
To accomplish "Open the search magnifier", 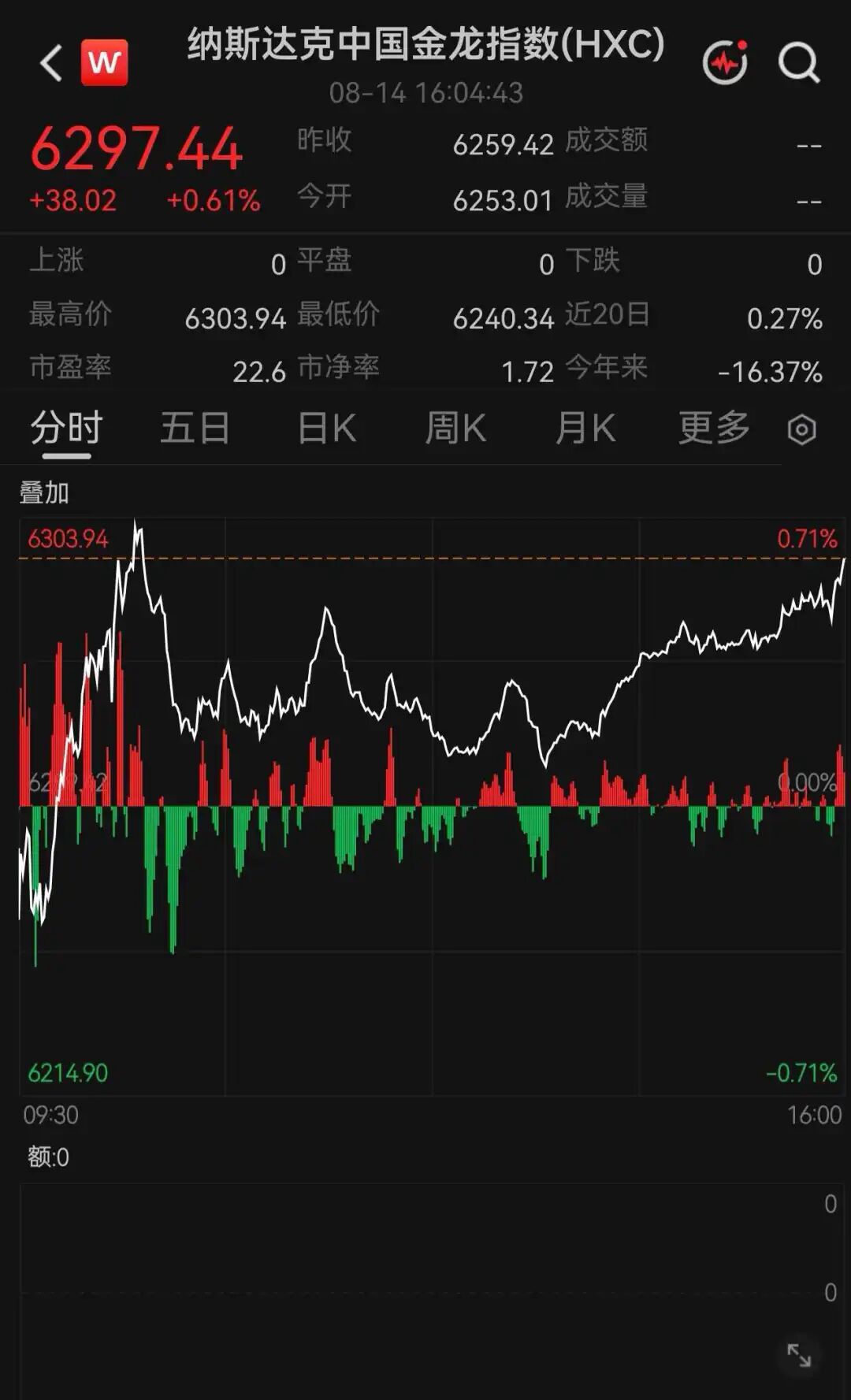I will point(799,62).
